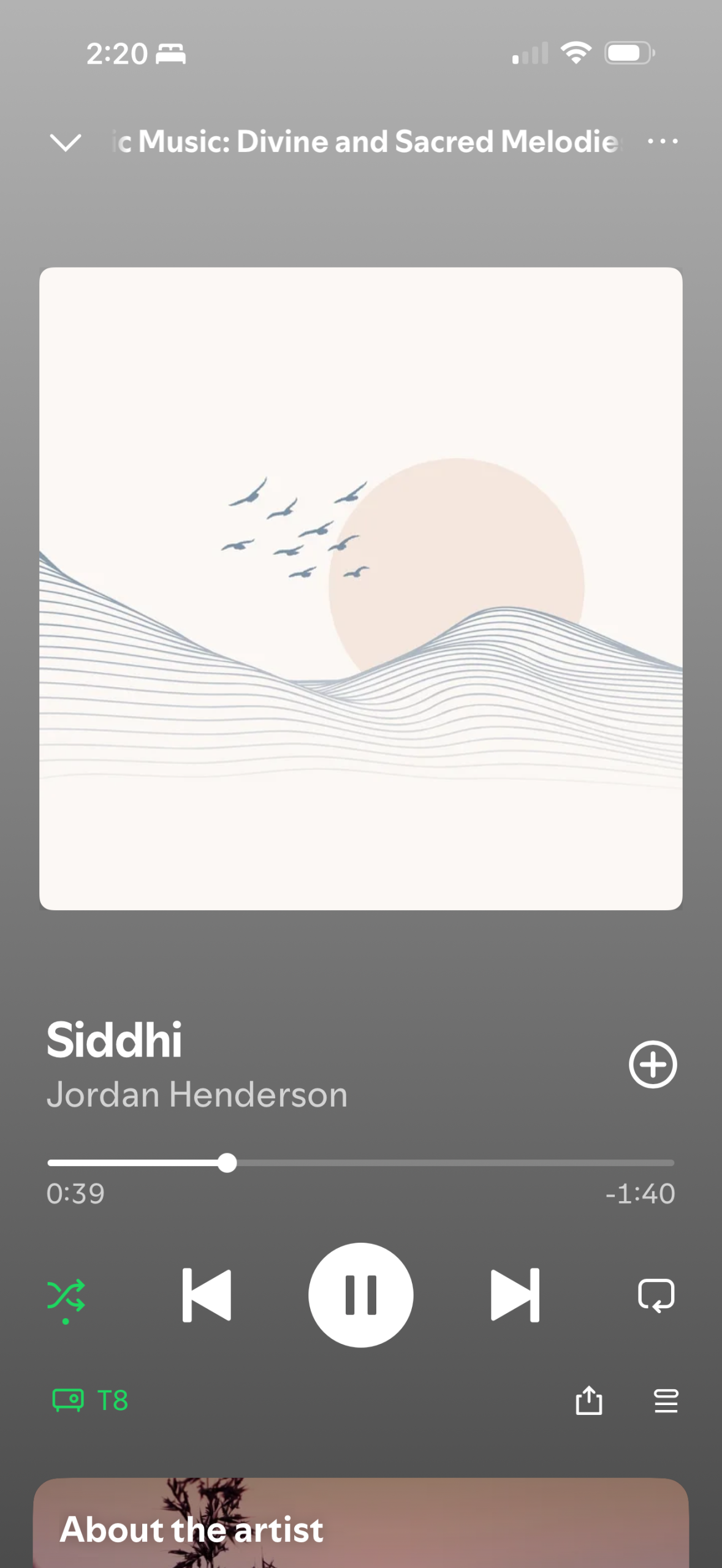The image size is (722, 1568).
Task: Add Siddhi to your library
Action: [653, 1065]
